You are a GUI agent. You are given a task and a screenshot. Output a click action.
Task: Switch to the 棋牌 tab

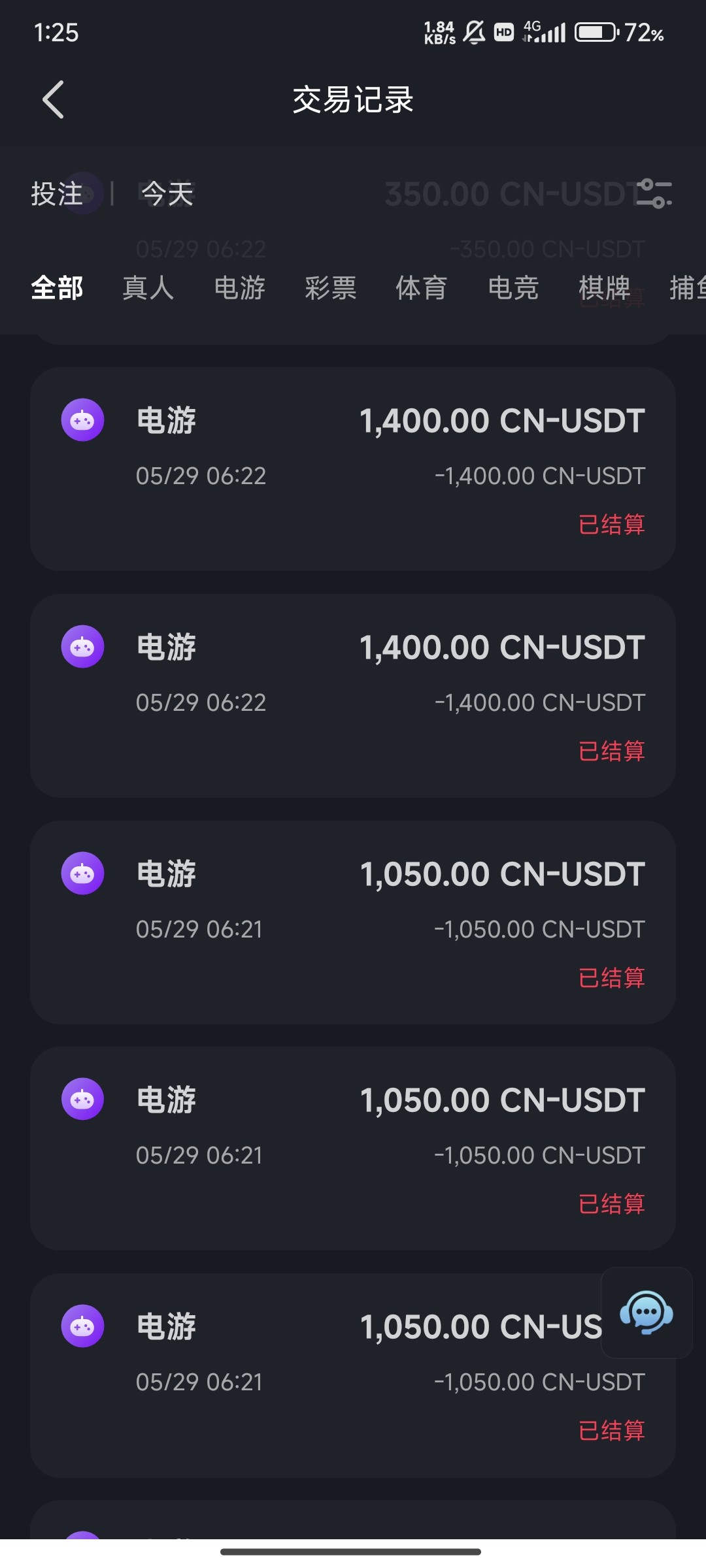pyautogui.click(x=604, y=288)
